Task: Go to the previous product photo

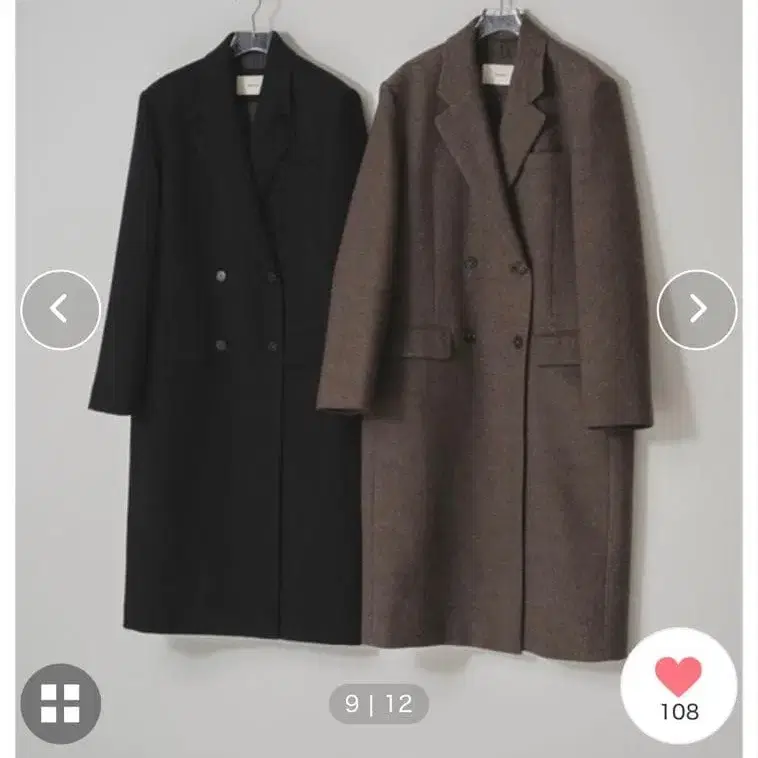Action: (x=61, y=310)
